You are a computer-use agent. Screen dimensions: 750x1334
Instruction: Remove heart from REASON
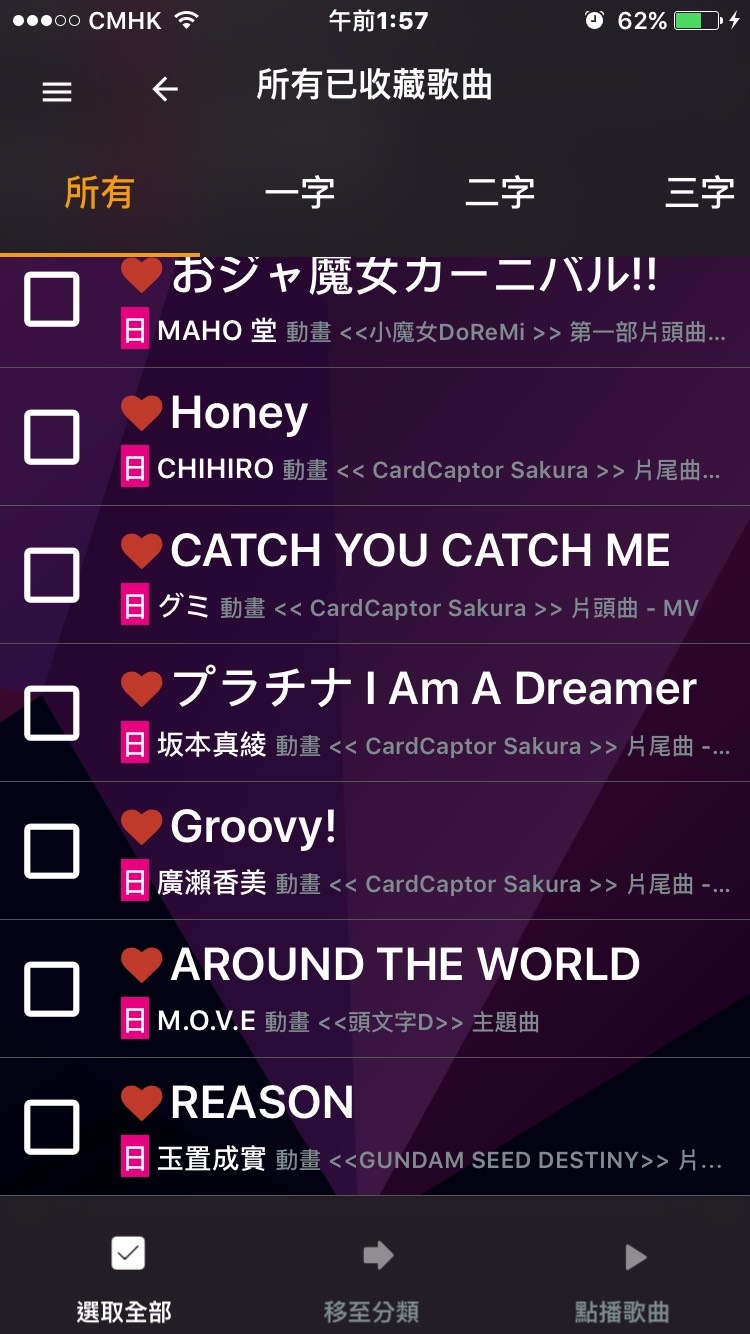pyautogui.click(x=141, y=1103)
